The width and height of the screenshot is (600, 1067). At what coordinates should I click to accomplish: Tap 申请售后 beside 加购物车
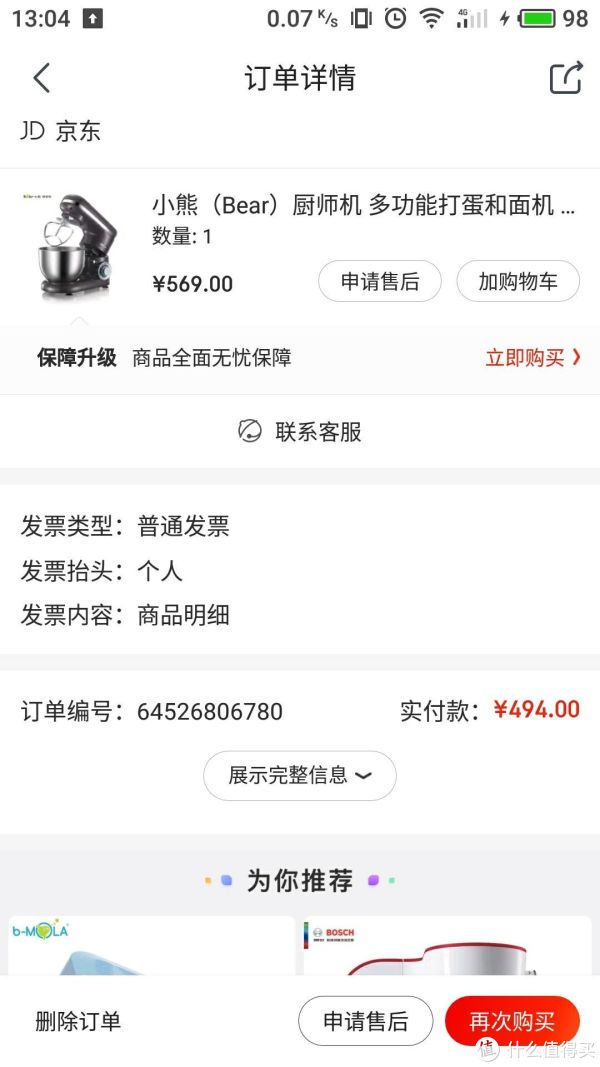click(380, 281)
